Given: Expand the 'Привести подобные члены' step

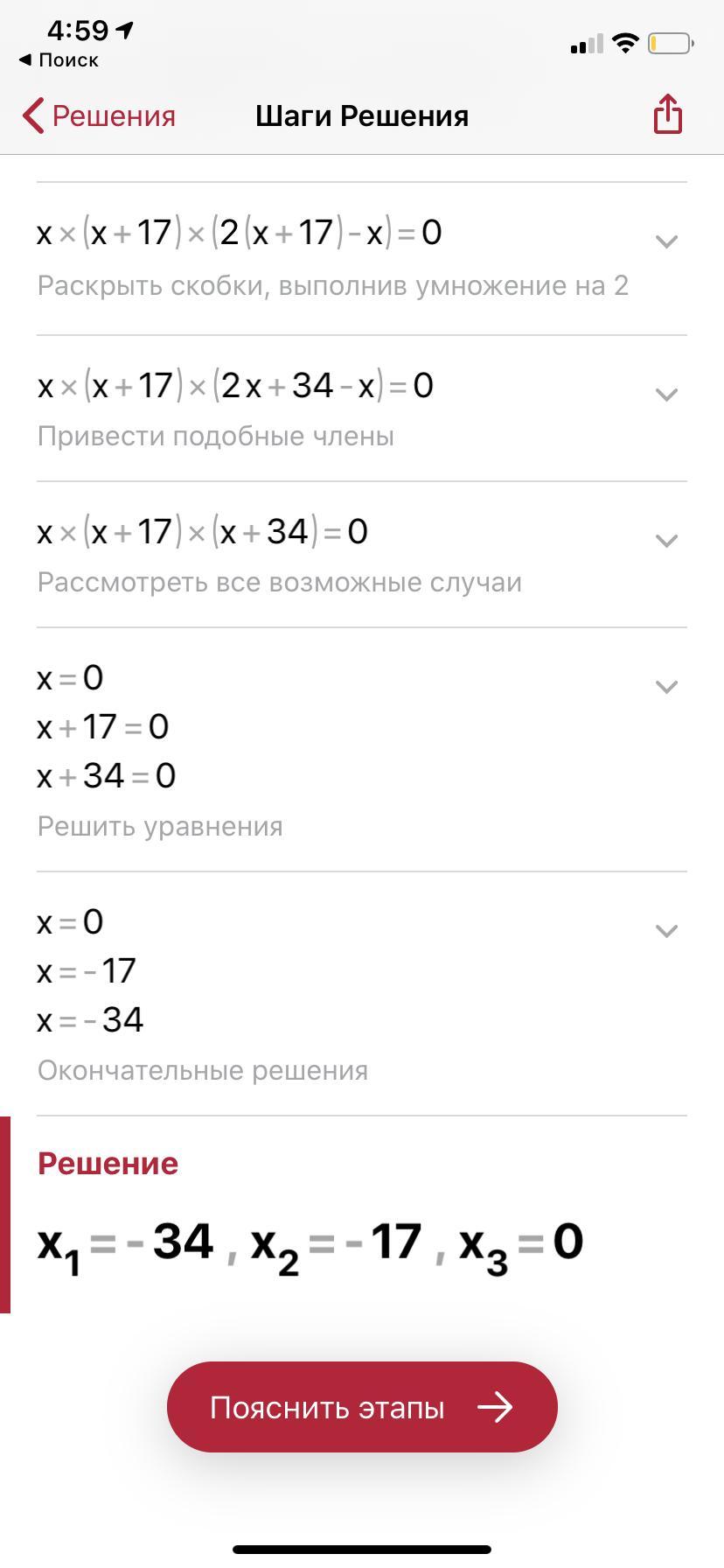Looking at the screenshot, I should [666, 395].
